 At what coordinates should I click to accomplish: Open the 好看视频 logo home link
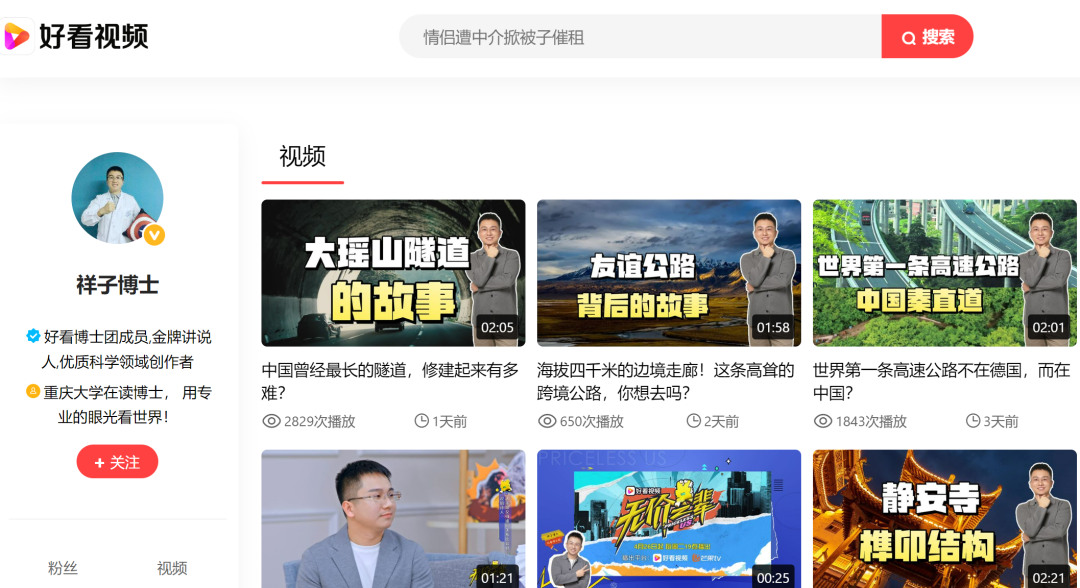76,37
